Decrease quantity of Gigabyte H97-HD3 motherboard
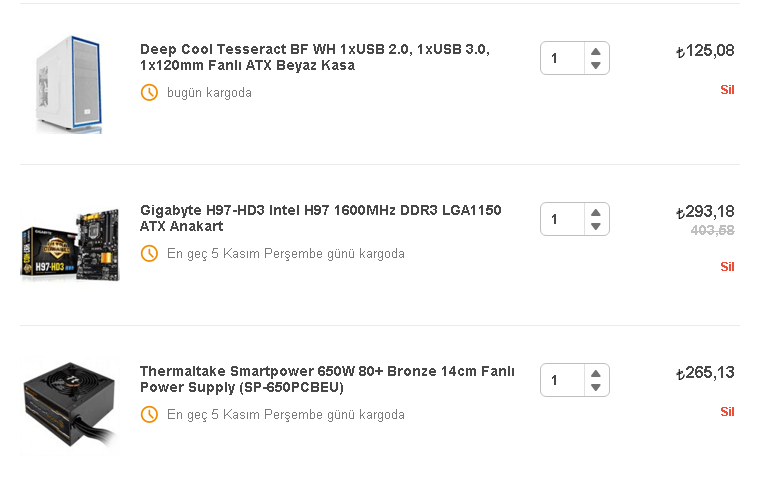Screen dimensions: 758x482 click(x=595, y=227)
